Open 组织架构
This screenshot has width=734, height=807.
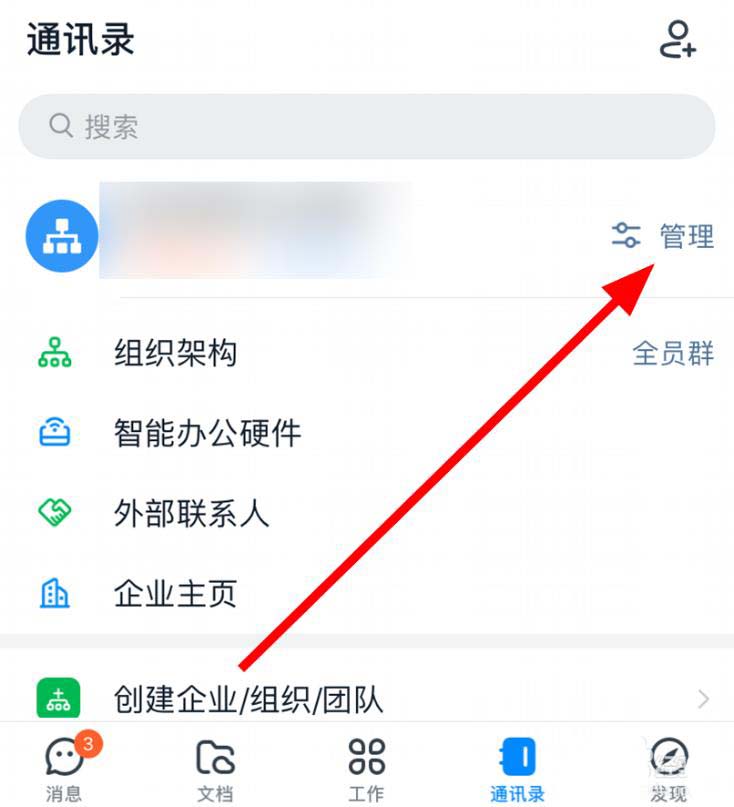[x=176, y=353]
